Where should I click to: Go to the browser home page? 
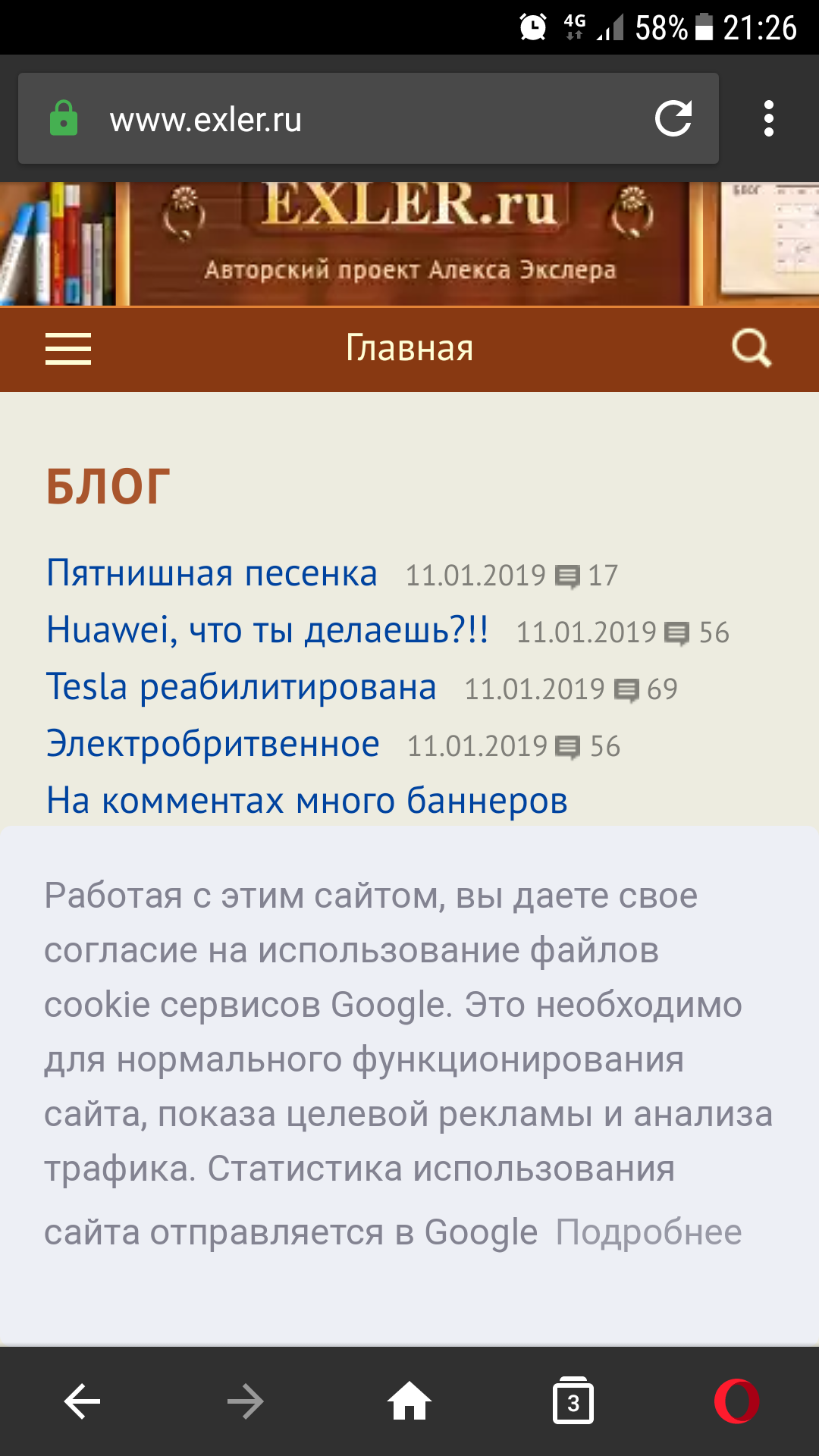(409, 1401)
